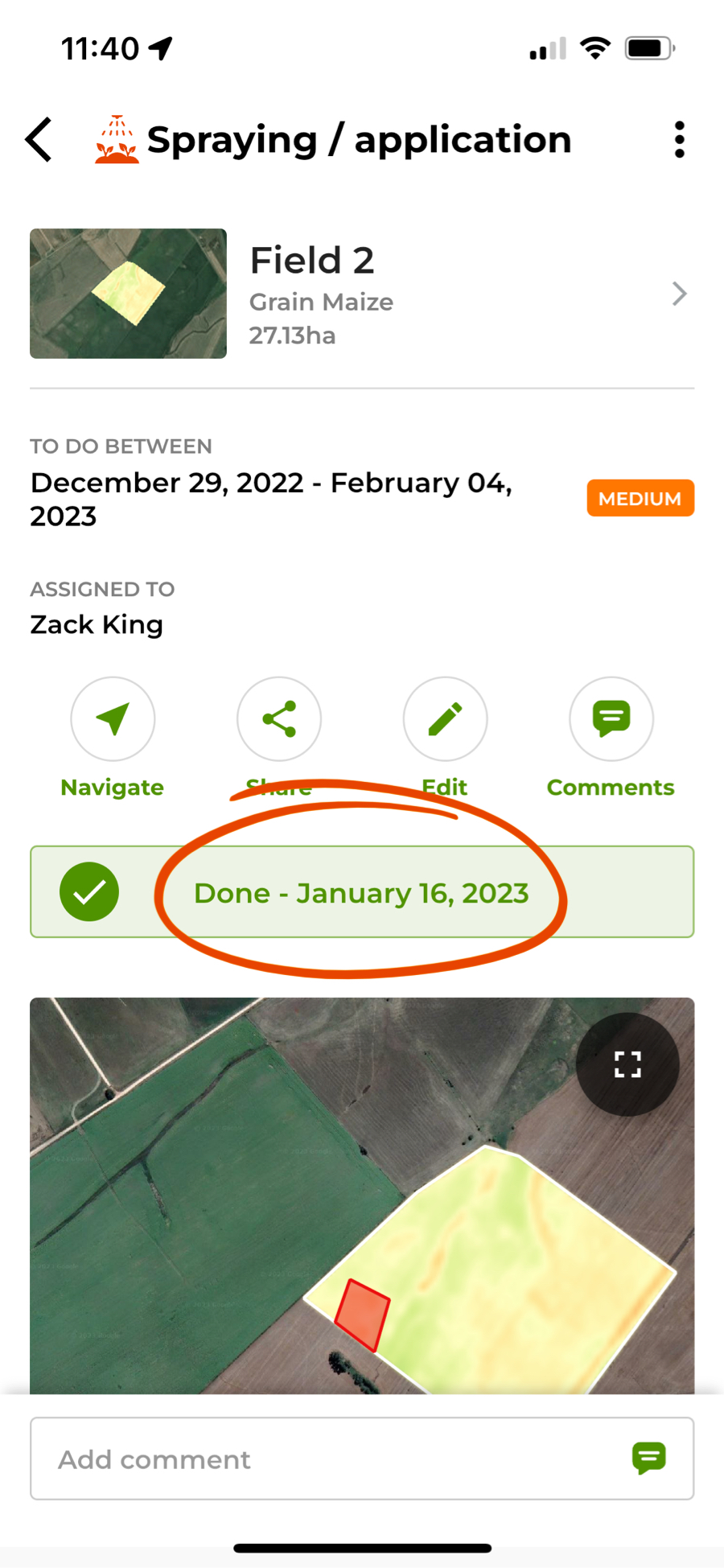Open the Field 2 details row
This screenshot has height=1568, width=724.
tap(362, 294)
